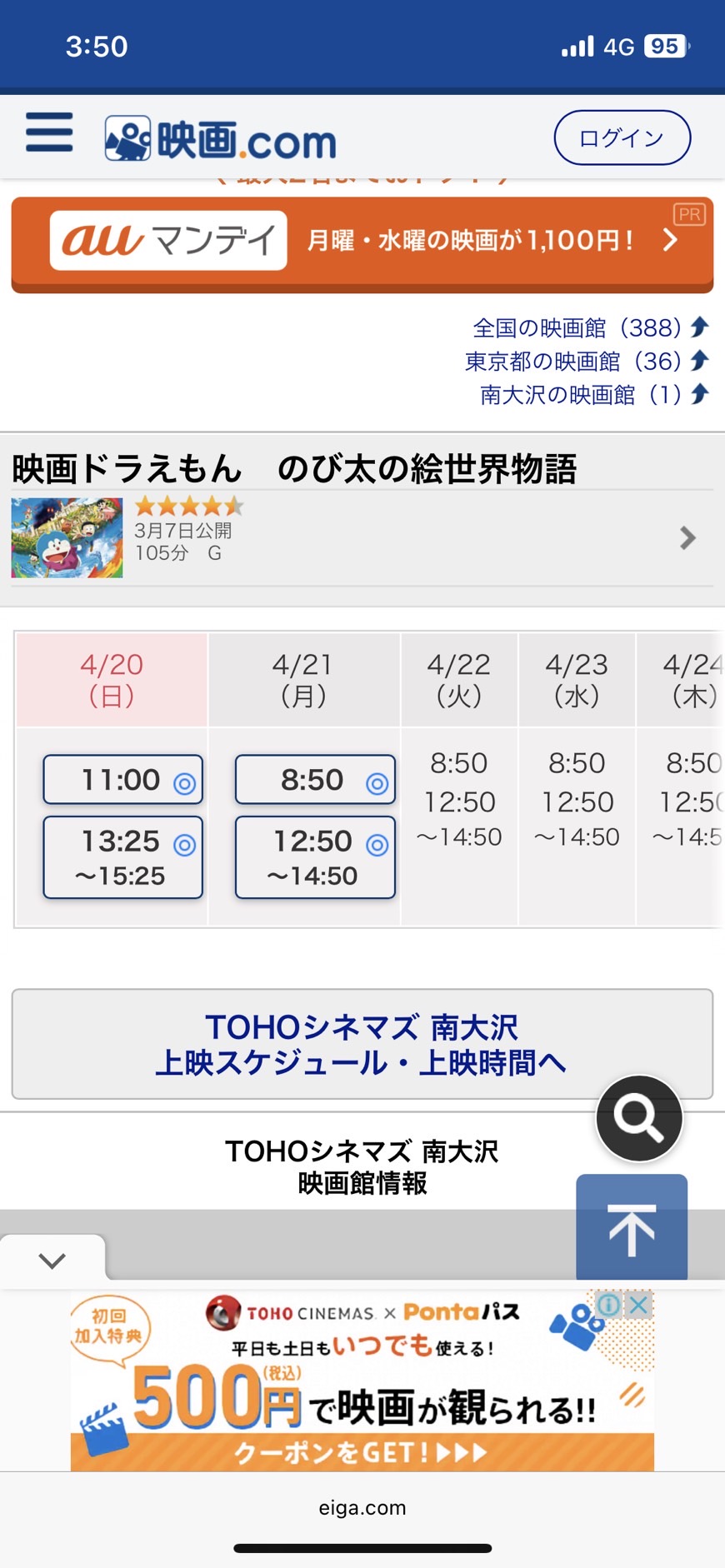
Task: Get the 500円 coupon in ad
Action: pyautogui.click(x=362, y=1451)
